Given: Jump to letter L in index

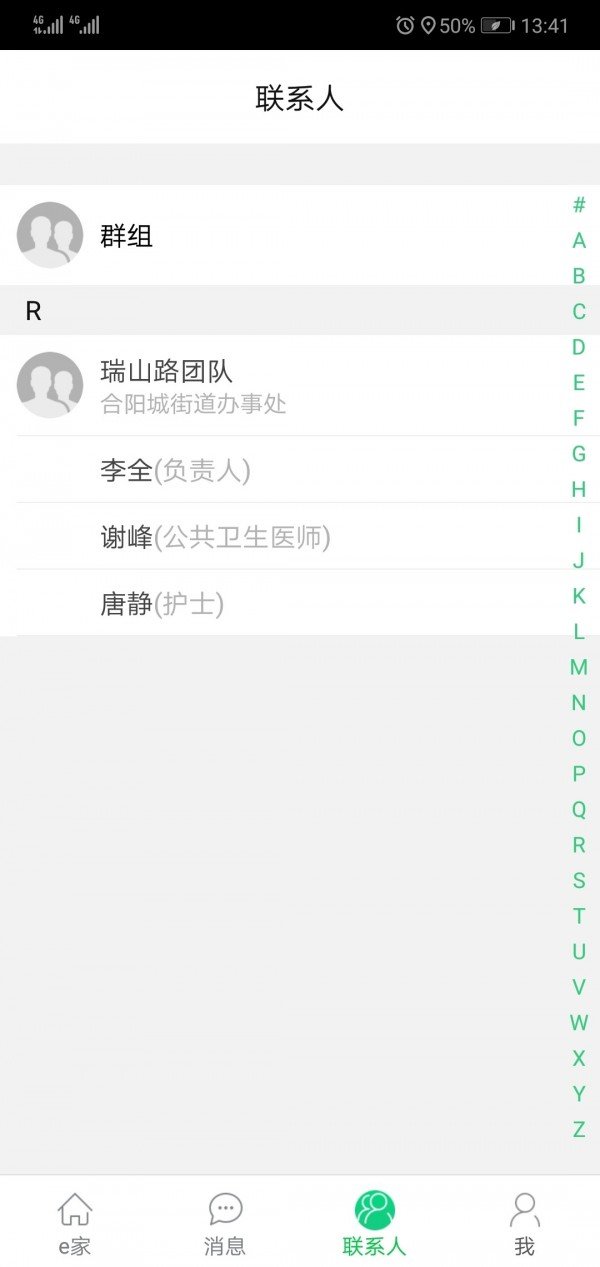Looking at the screenshot, I should click(578, 632).
